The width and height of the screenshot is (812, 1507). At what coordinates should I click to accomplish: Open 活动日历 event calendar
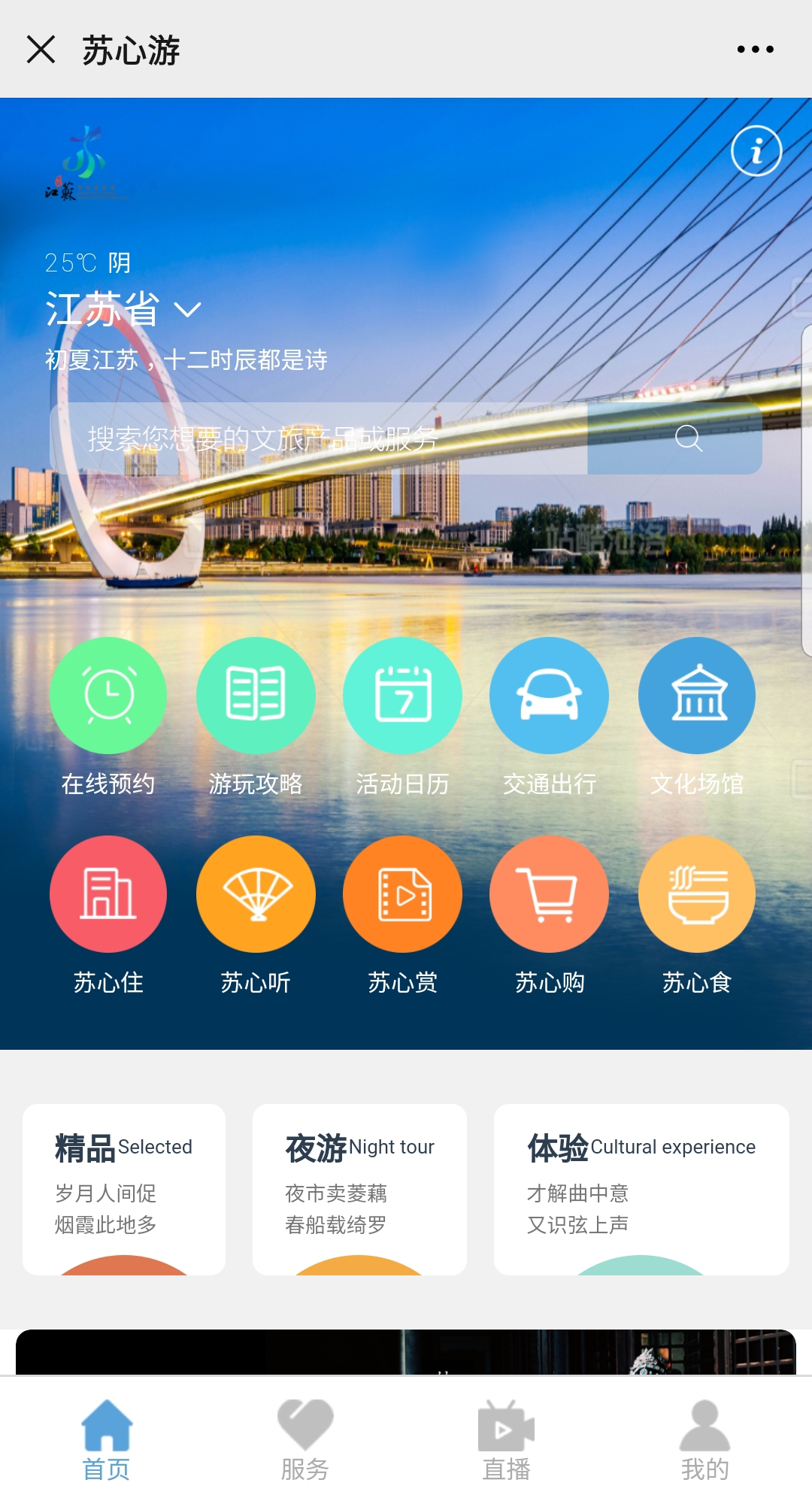tap(402, 696)
